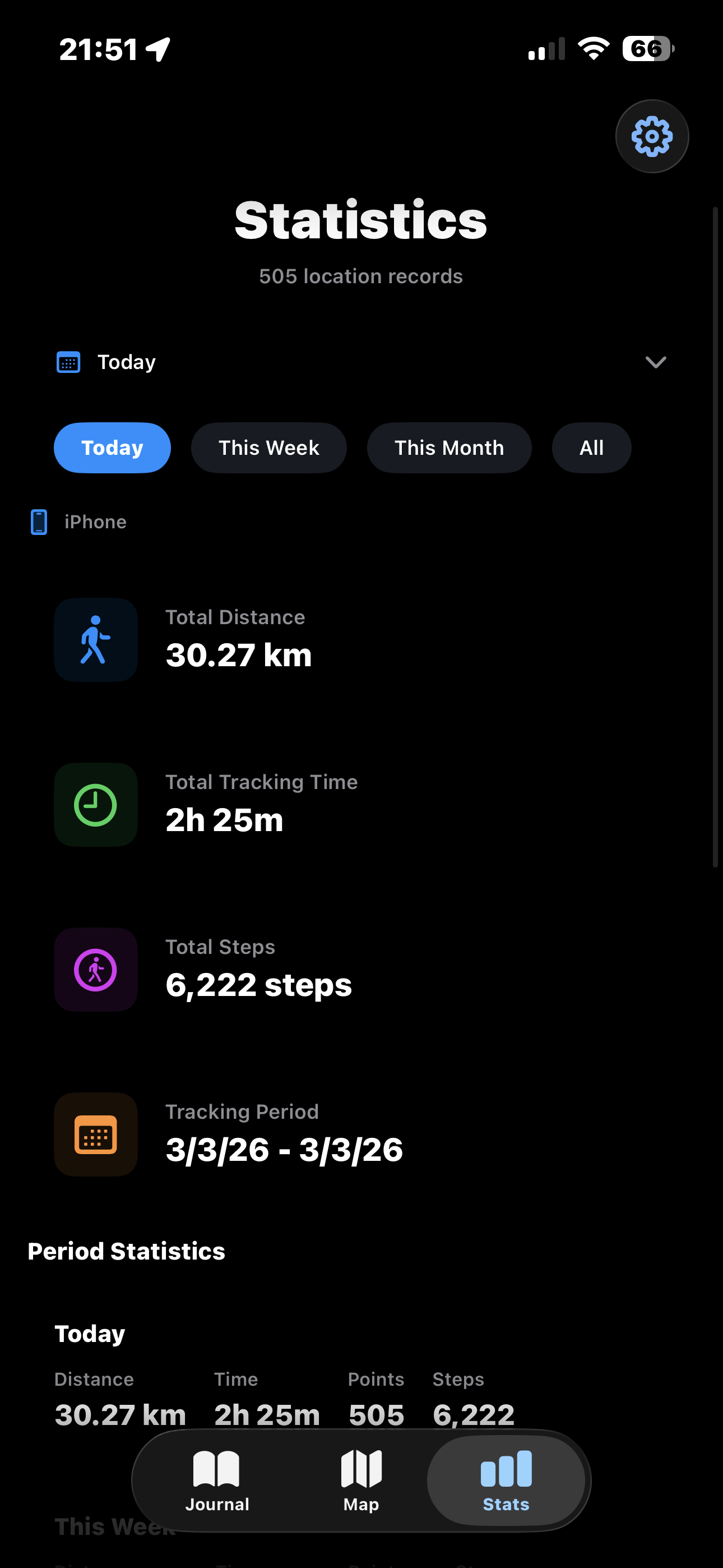Select the Today filter chip
Image resolution: width=723 pixels, height=1568 pixels.
tap(112, 448)
